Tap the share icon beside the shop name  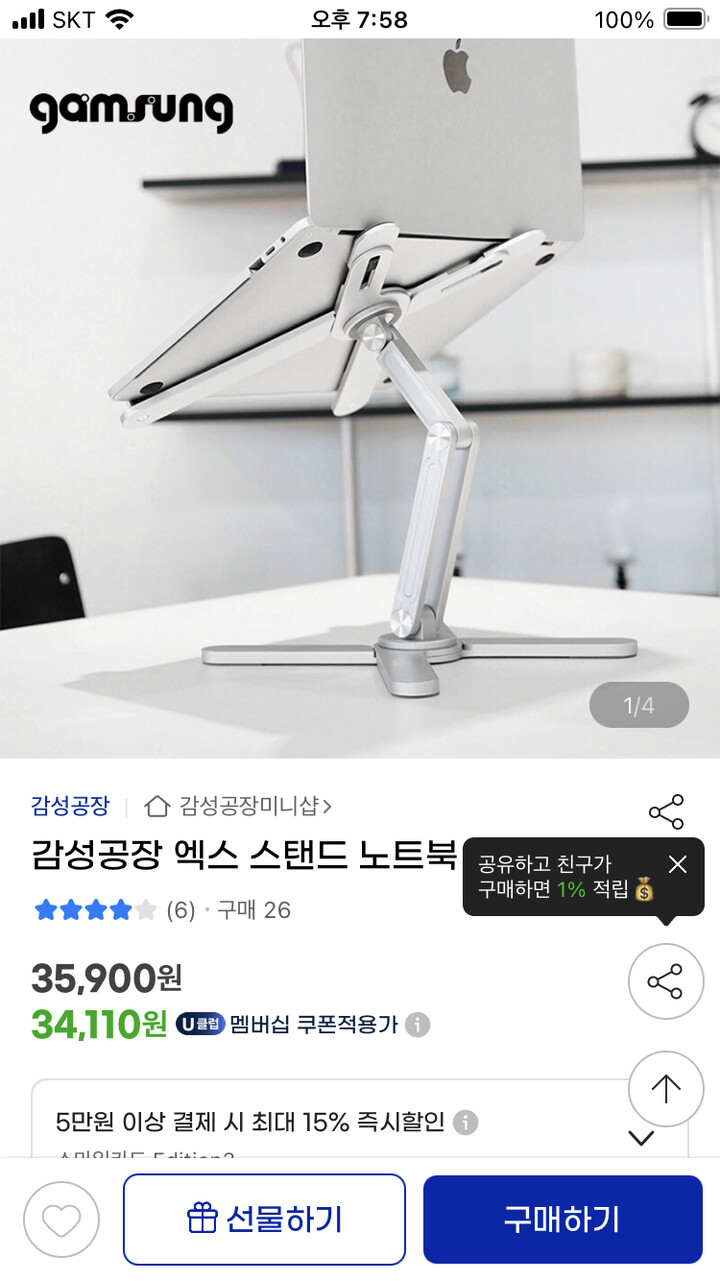coord(666,812)
